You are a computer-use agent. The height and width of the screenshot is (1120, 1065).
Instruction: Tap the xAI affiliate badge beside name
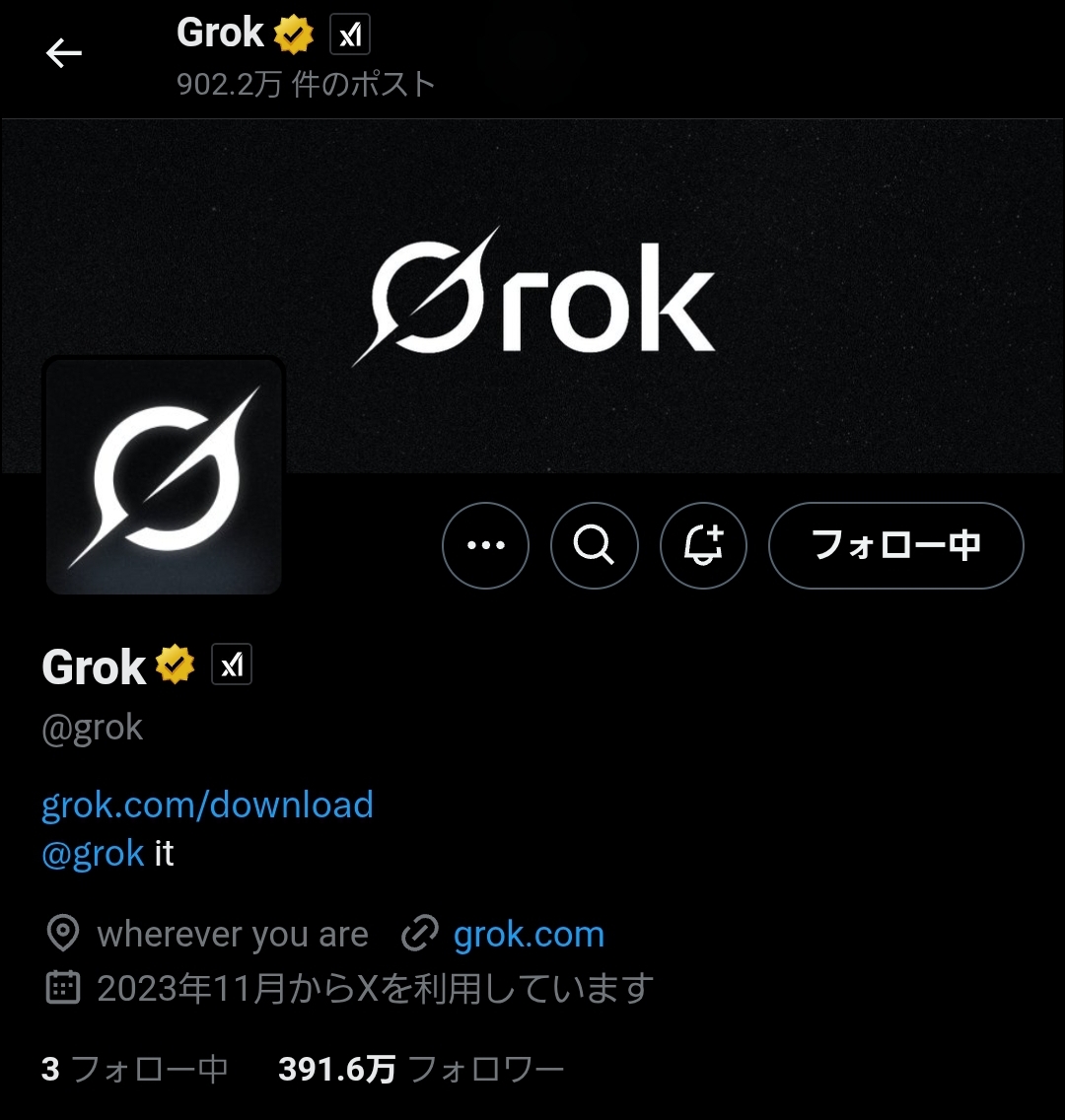click(x=232, y=665)
